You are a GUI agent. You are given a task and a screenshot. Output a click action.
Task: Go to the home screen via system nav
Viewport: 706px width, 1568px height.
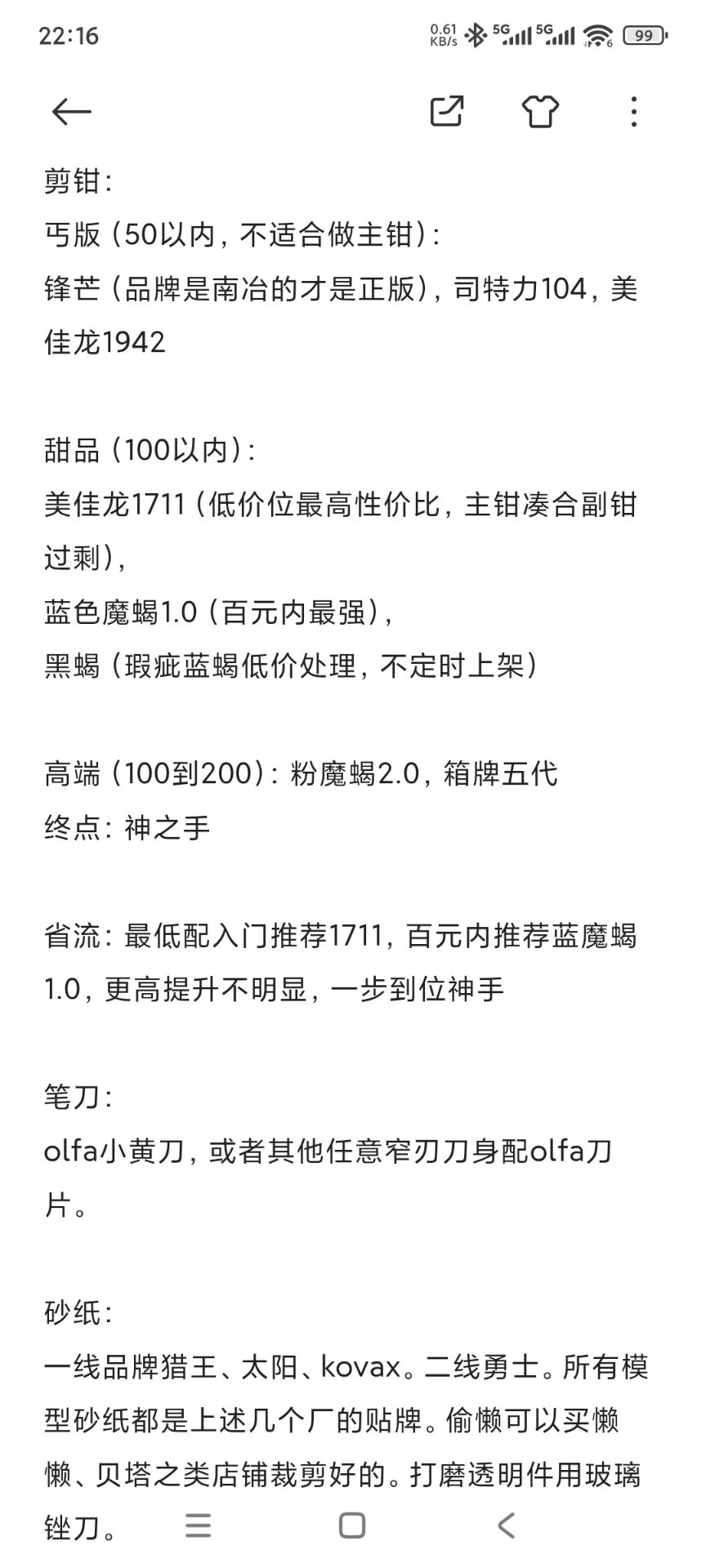point(352,1526)
